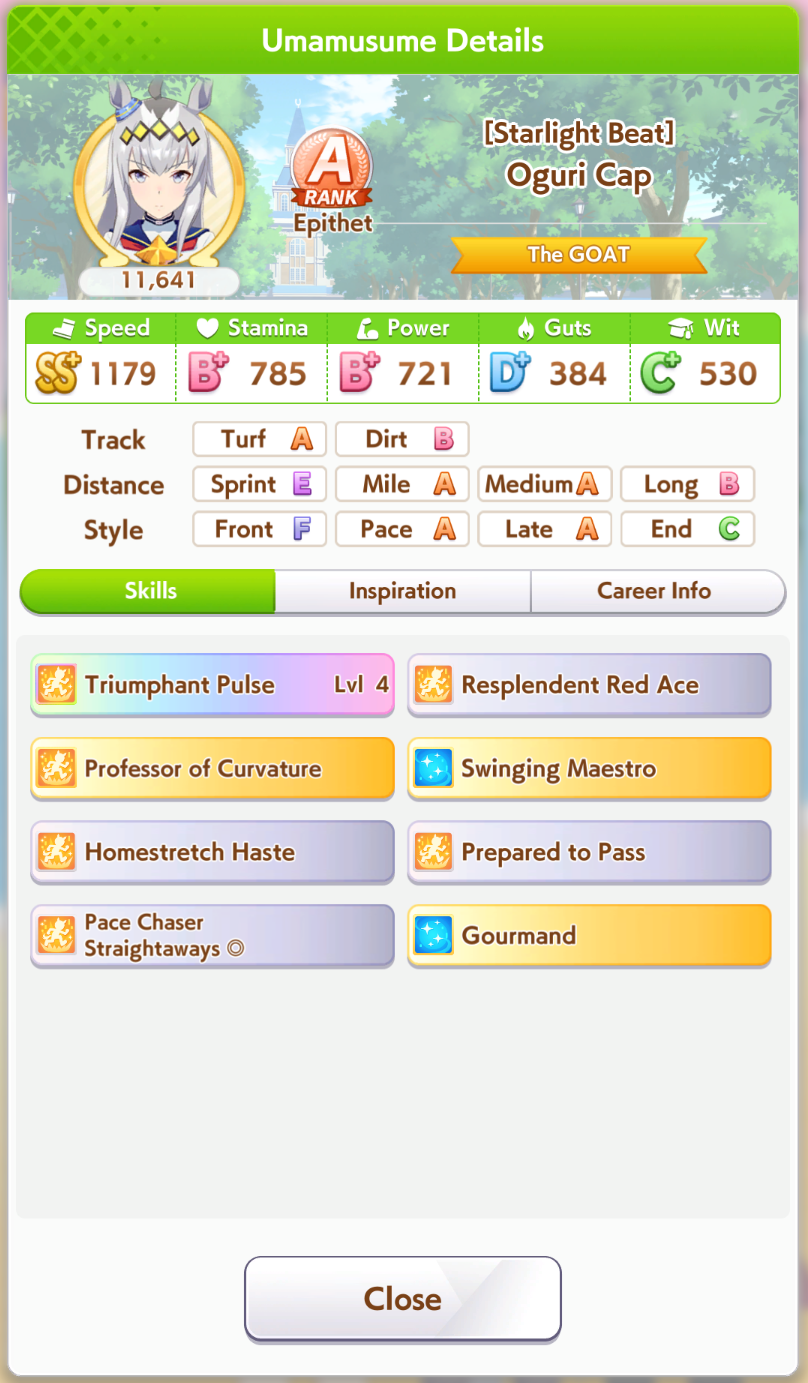Open Homestretch Haste skill description
808x1383 pixels.
212,852
